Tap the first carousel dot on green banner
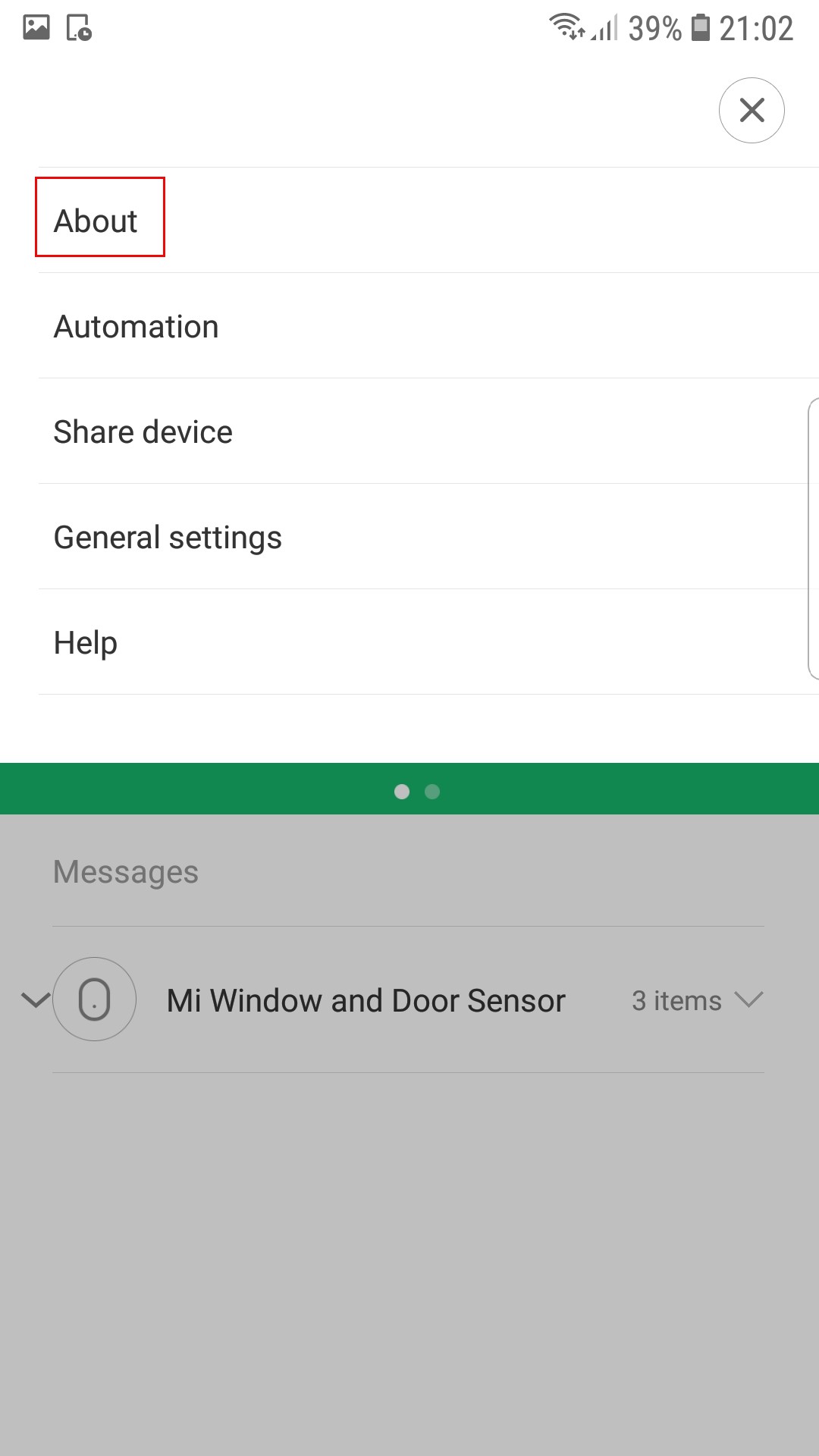Screen dimensions: 819x1456 [x=403, y=791]
